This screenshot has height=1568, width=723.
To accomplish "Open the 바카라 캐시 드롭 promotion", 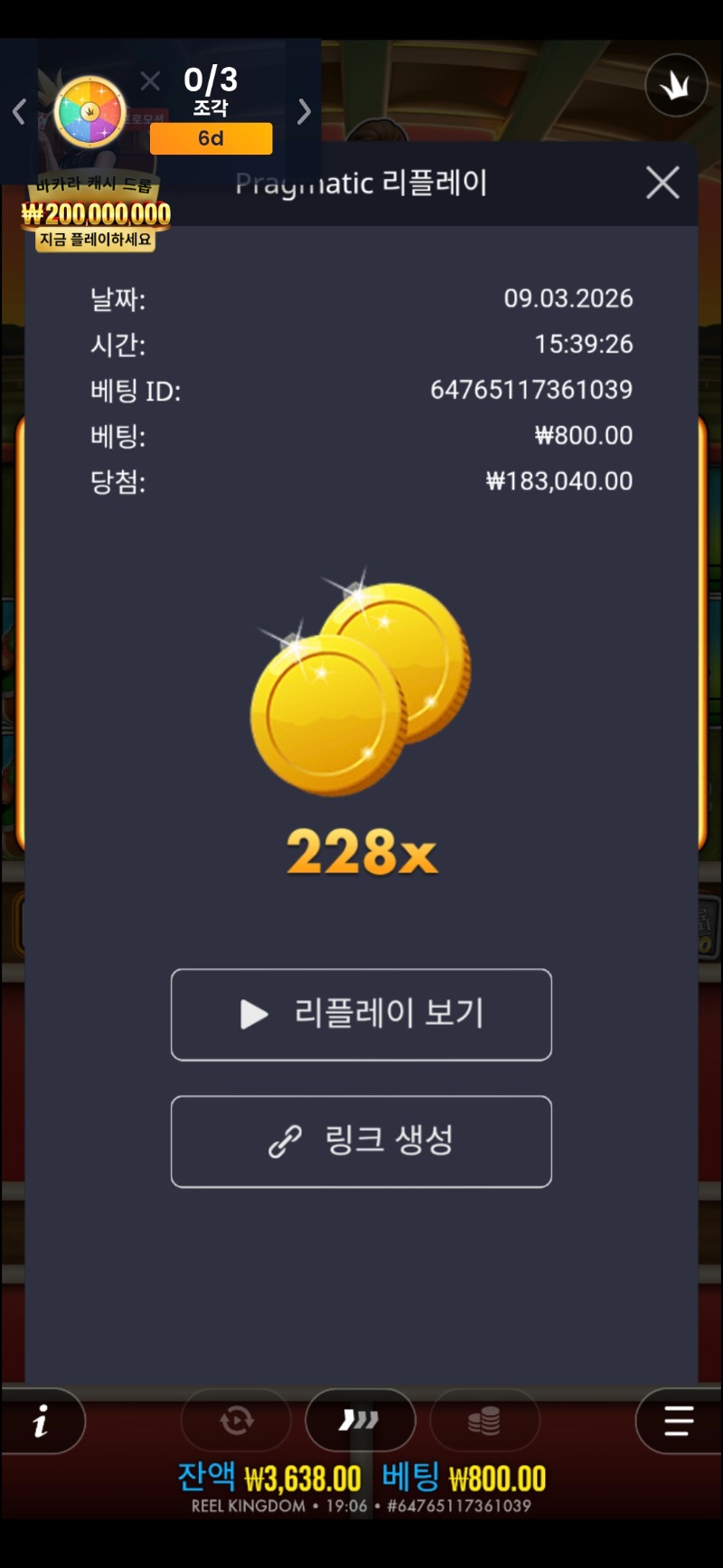I will tap(95, 214).
